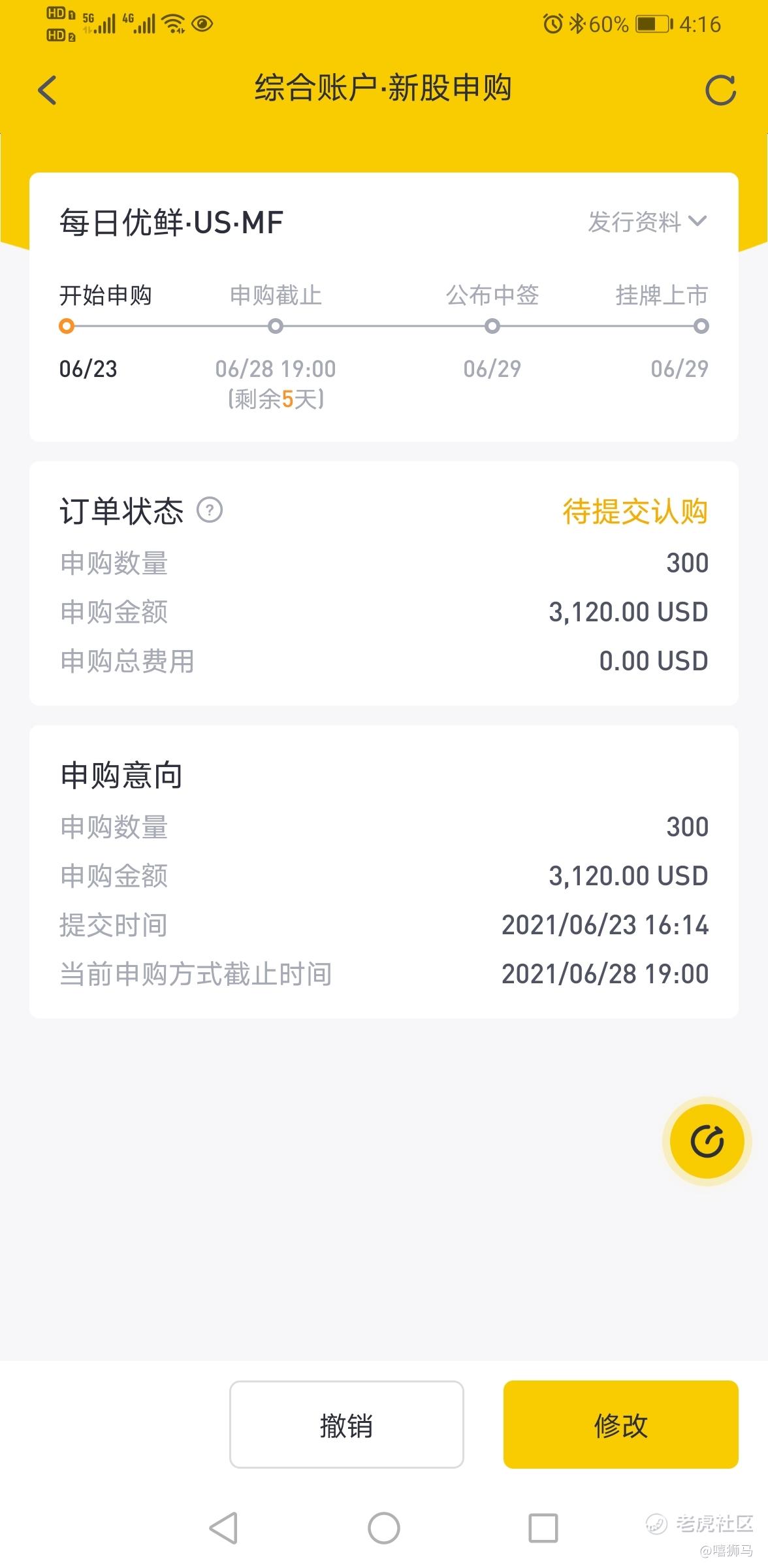Refresh the IPO subscription page
This screenshot has height=1568, width=768.
click(x=720, y=90)
